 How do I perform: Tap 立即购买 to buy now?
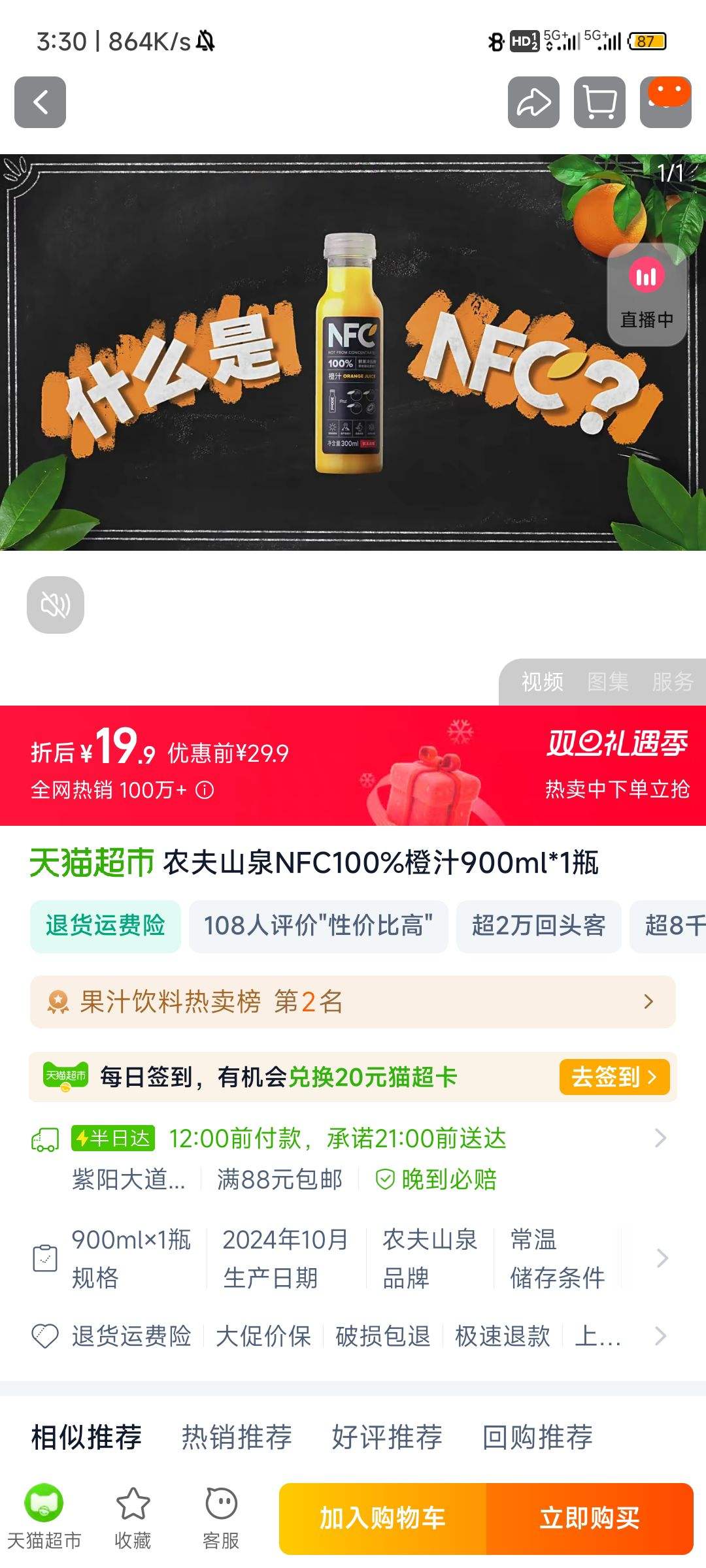(590, 1519)
